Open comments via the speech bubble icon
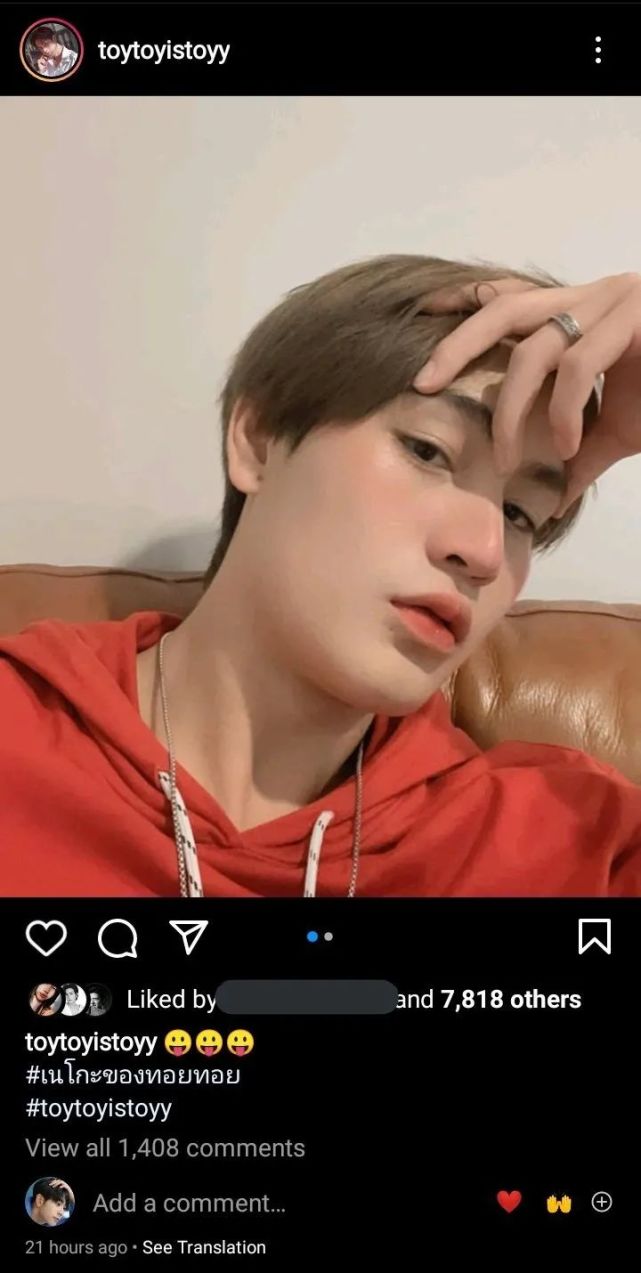641x1273 pixels. click(117, 938)
